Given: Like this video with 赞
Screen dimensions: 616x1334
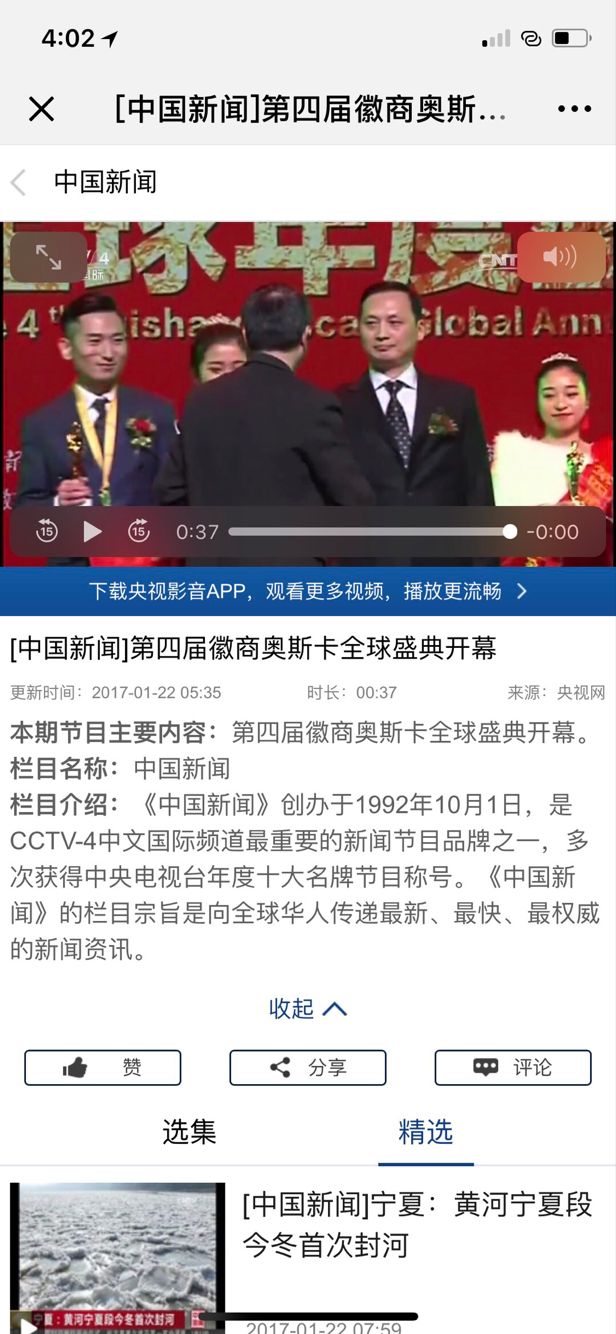Looking at the screenshot, I should 103,1067.
